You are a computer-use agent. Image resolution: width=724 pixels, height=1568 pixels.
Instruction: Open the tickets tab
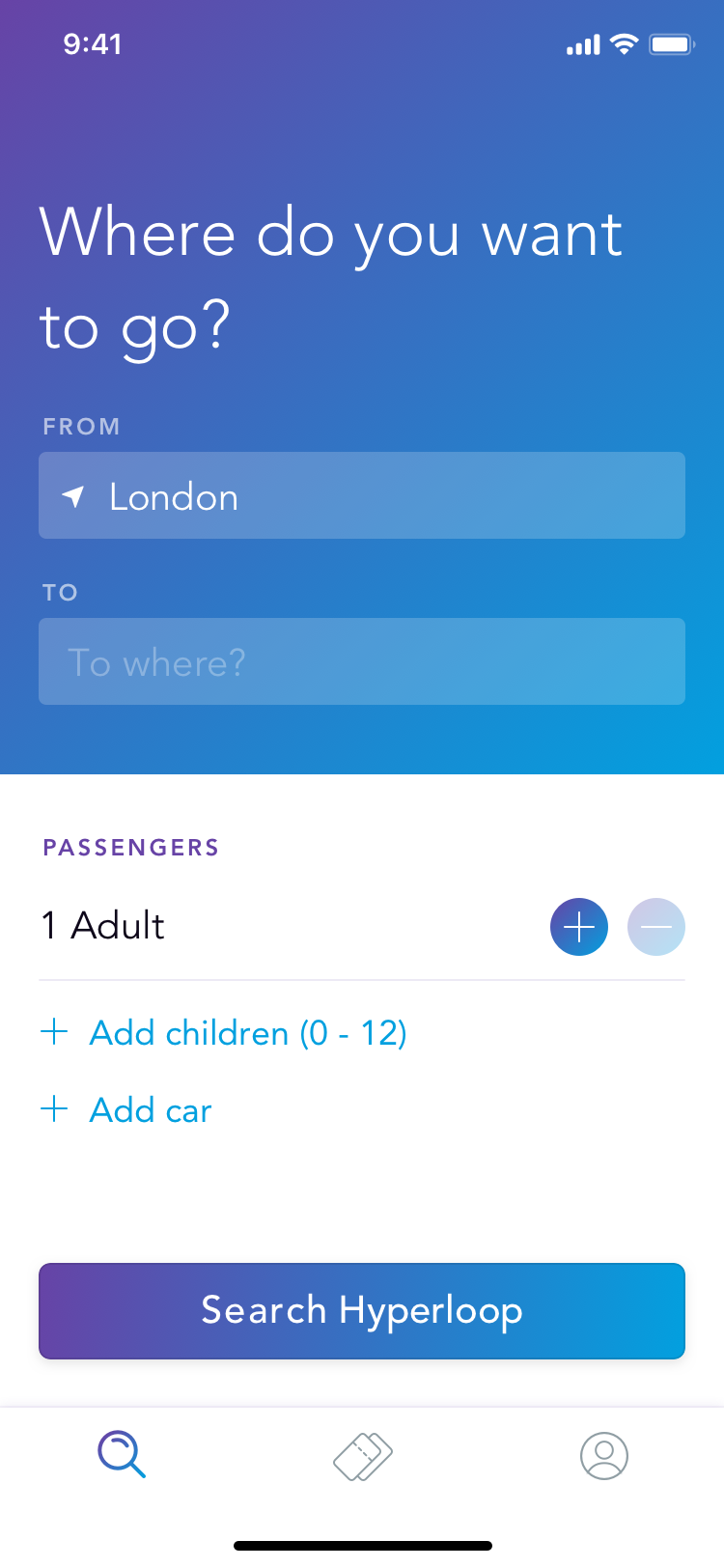click(x=363, y=1456)
